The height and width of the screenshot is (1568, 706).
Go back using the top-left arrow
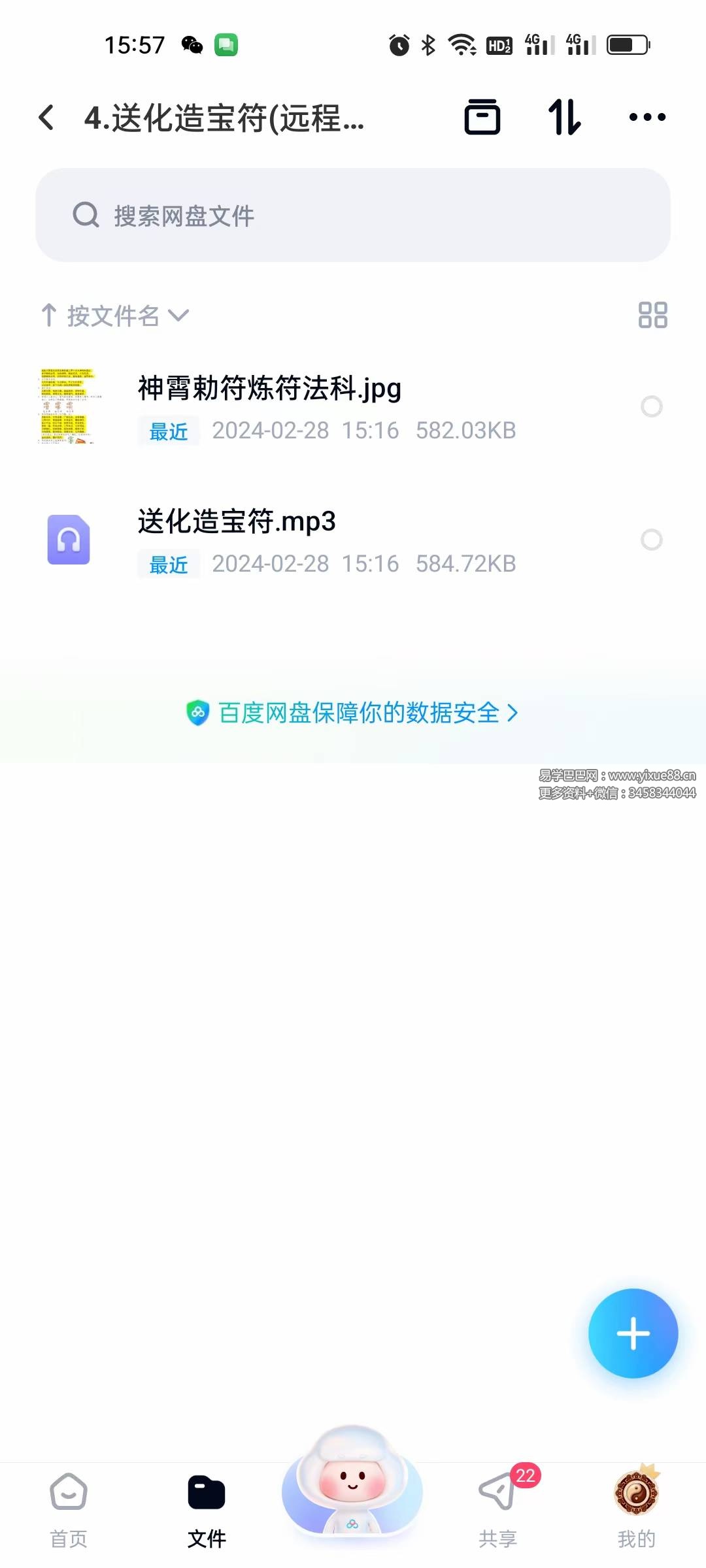pyautogui.click(x=46, y=118)
